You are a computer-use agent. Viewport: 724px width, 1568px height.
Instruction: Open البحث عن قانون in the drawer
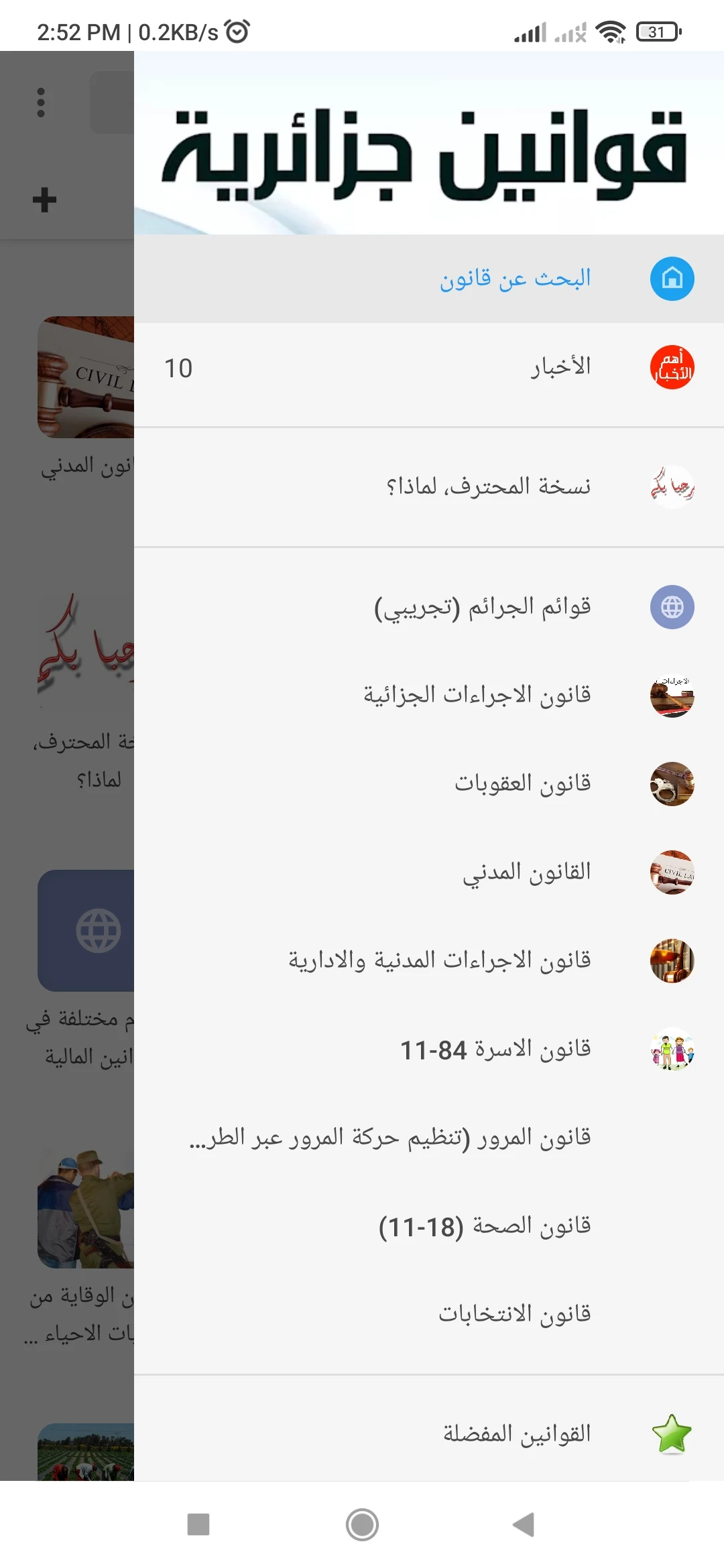point(515,279)
